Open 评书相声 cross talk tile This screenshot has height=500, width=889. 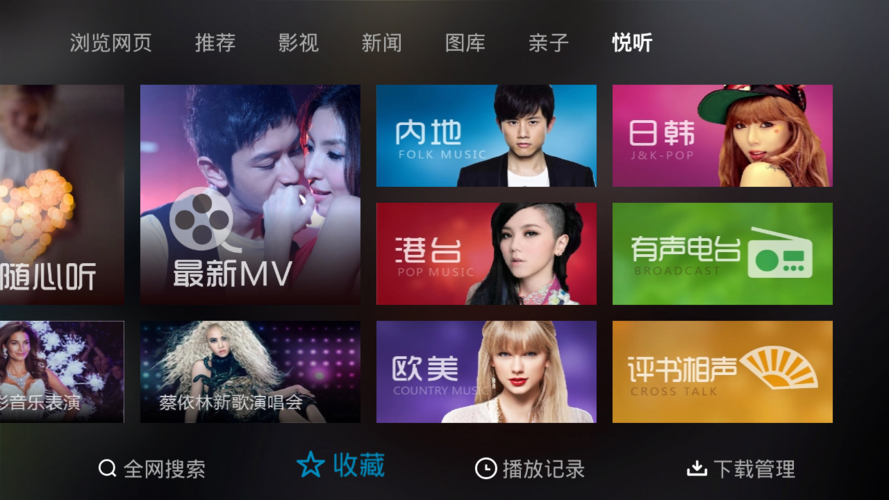722,371
